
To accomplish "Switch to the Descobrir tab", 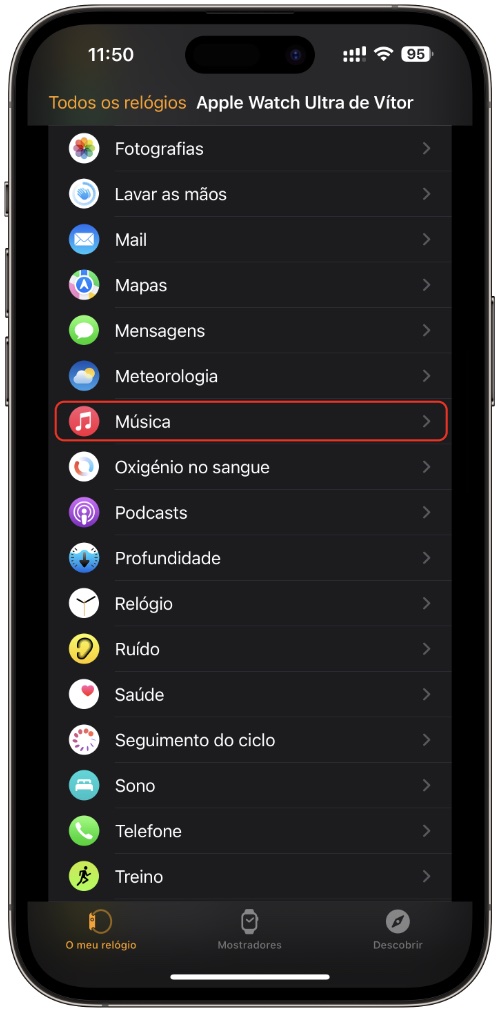I will click(x=398, y=929).
